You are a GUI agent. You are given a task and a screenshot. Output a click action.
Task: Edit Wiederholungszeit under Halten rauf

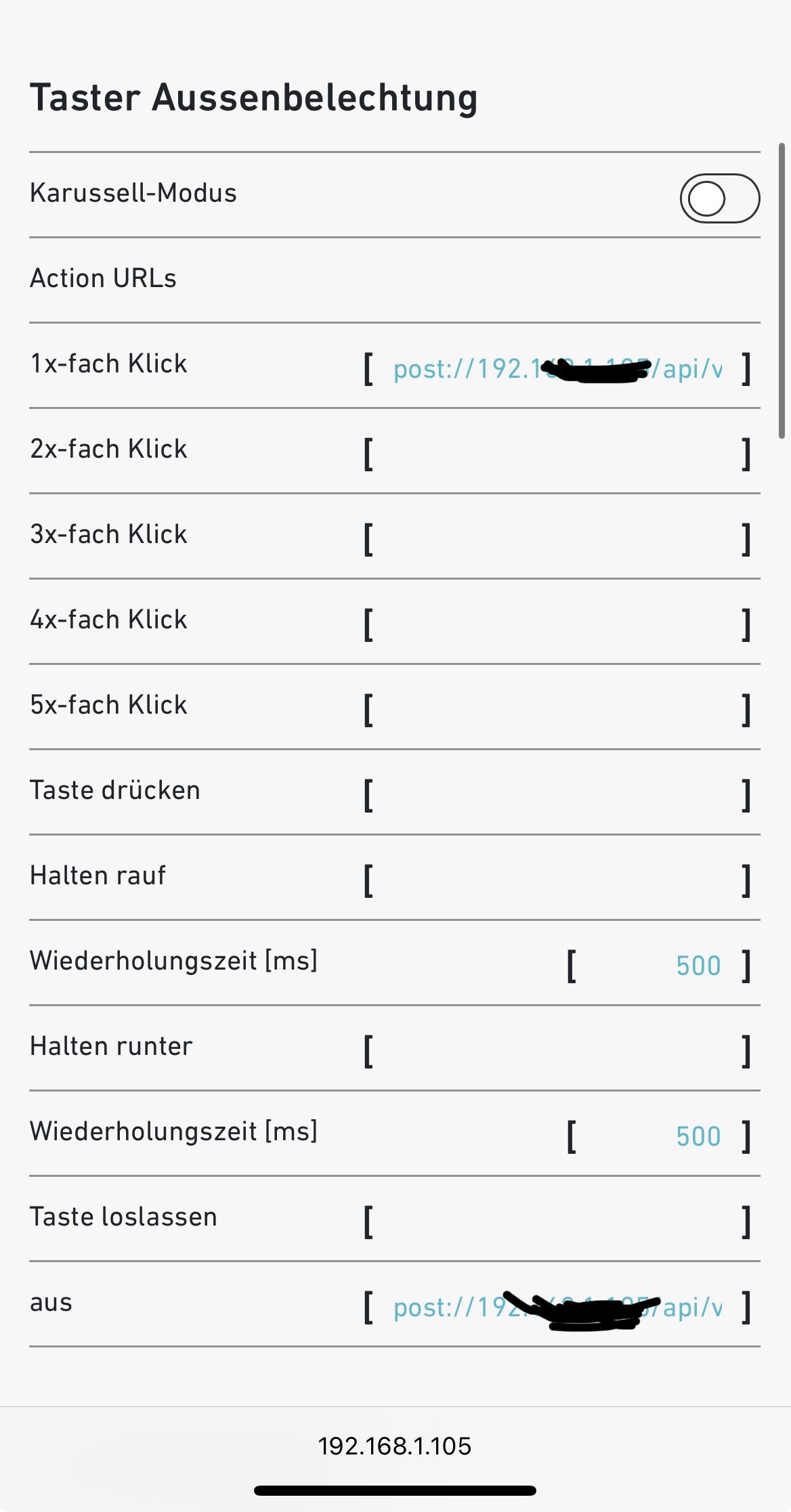(658, 966)
